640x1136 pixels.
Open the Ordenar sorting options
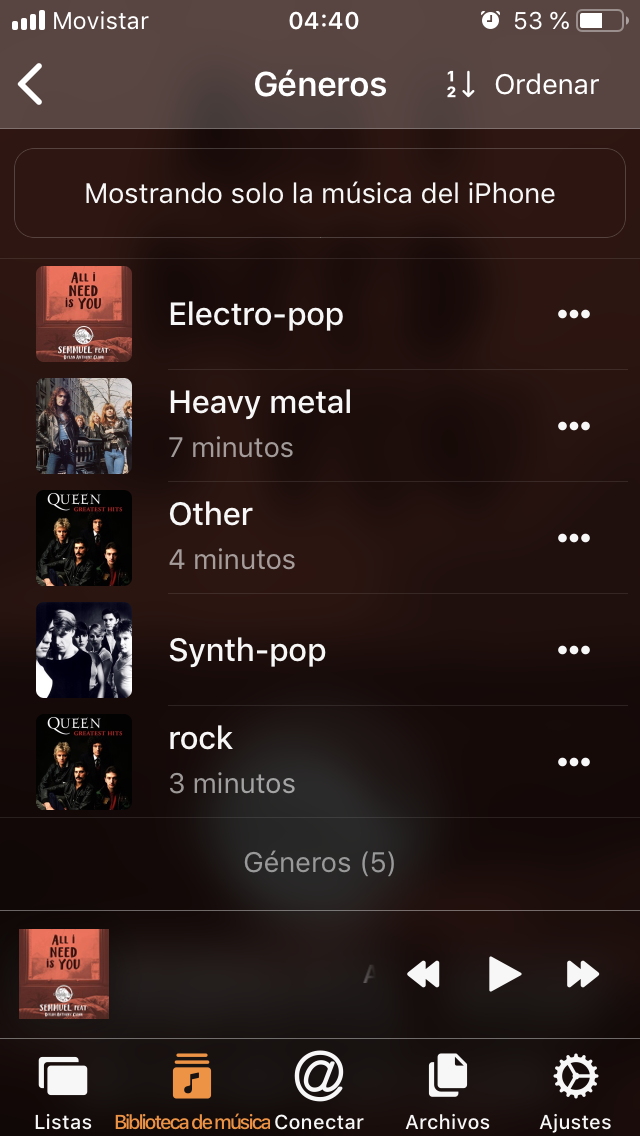[522, 85]
